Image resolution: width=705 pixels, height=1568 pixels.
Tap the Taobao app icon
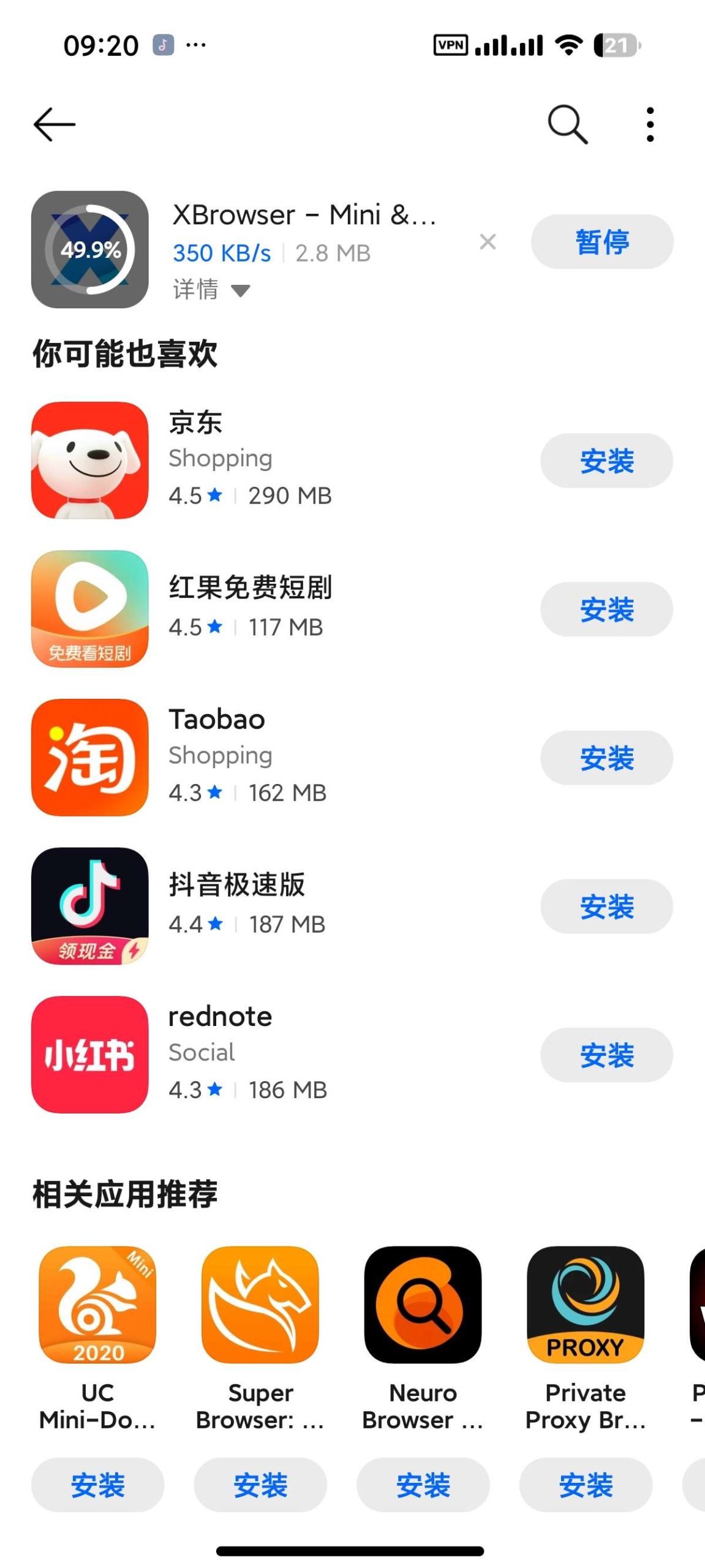(x=89, y=757)
